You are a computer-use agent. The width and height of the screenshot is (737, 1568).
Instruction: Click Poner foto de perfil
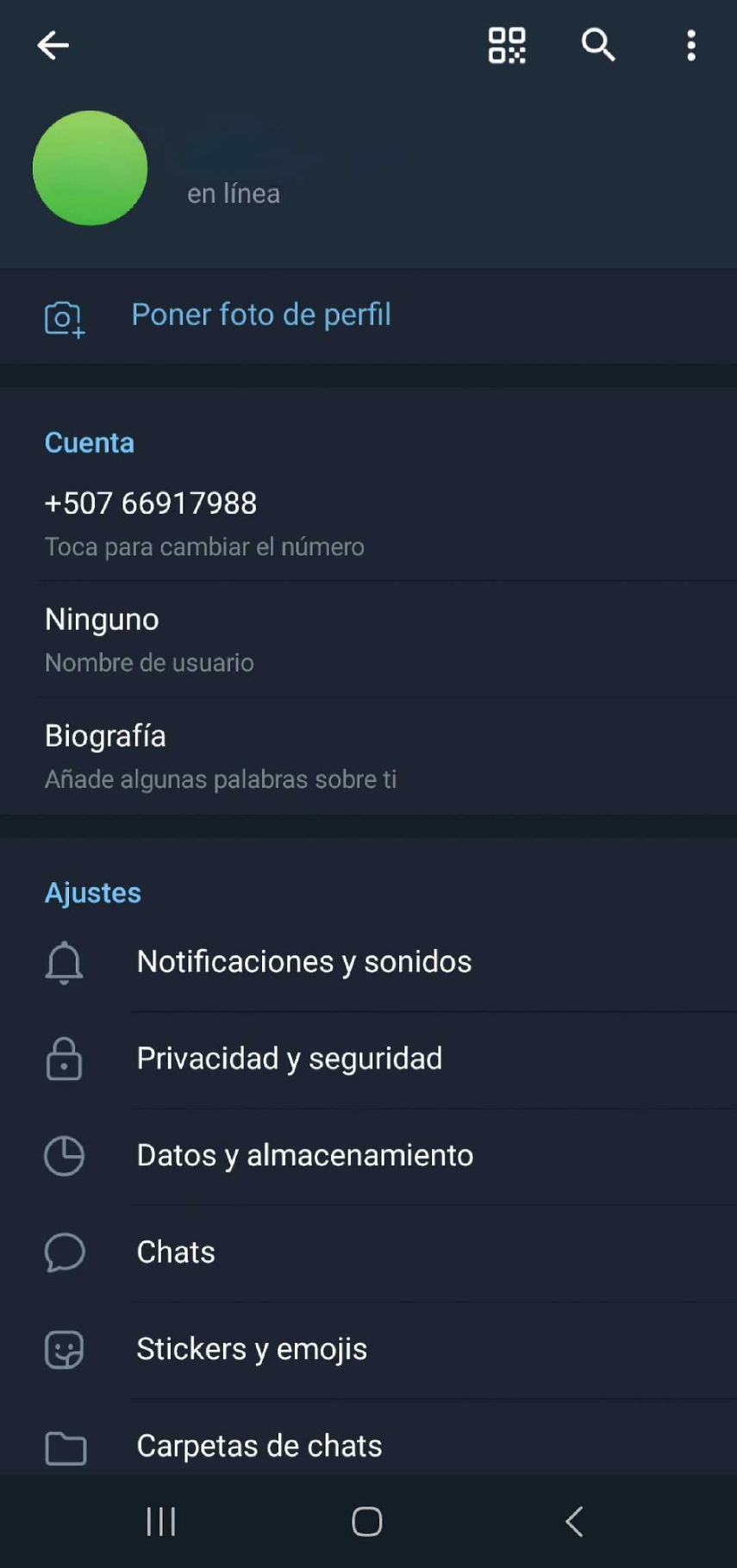click(261, 315)
